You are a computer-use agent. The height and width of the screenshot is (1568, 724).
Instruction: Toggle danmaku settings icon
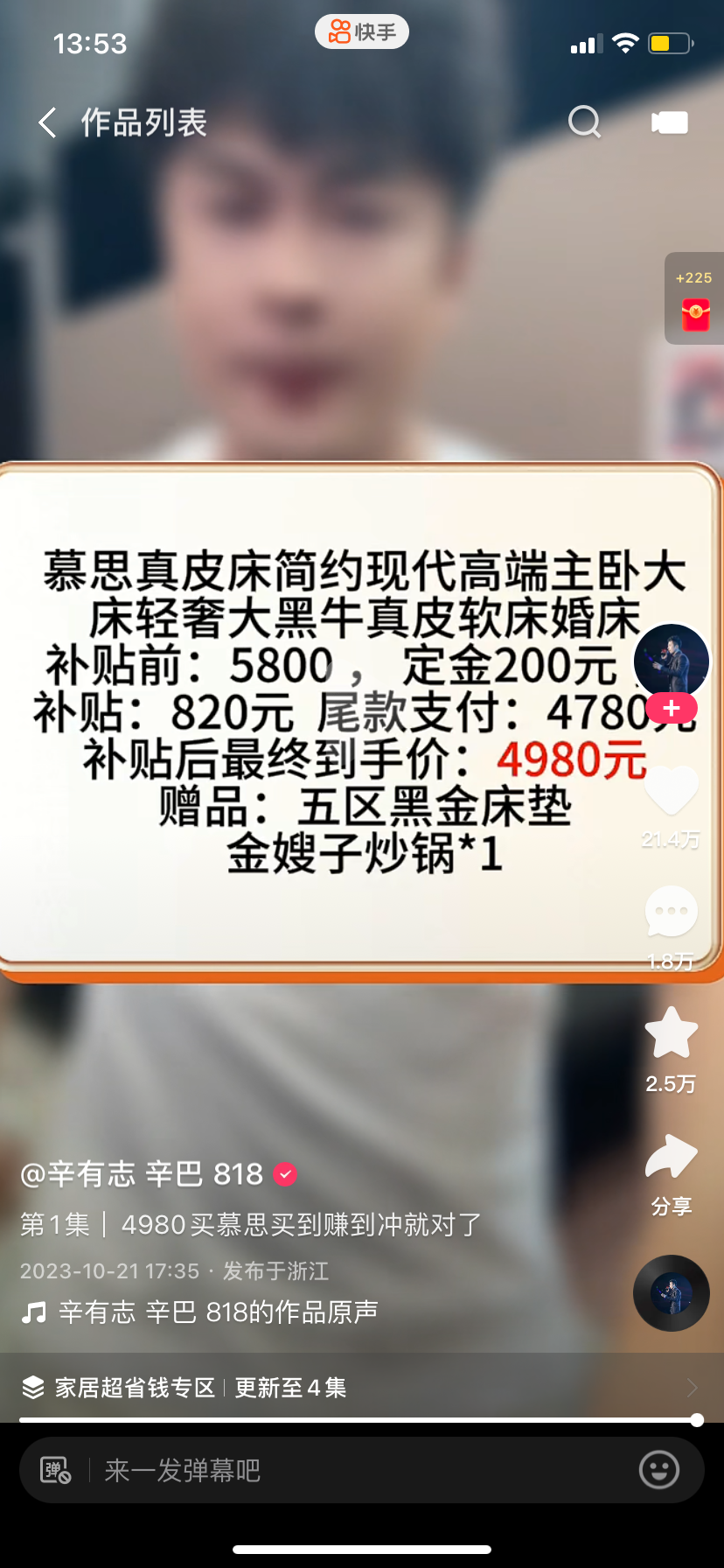[56, 1470]
